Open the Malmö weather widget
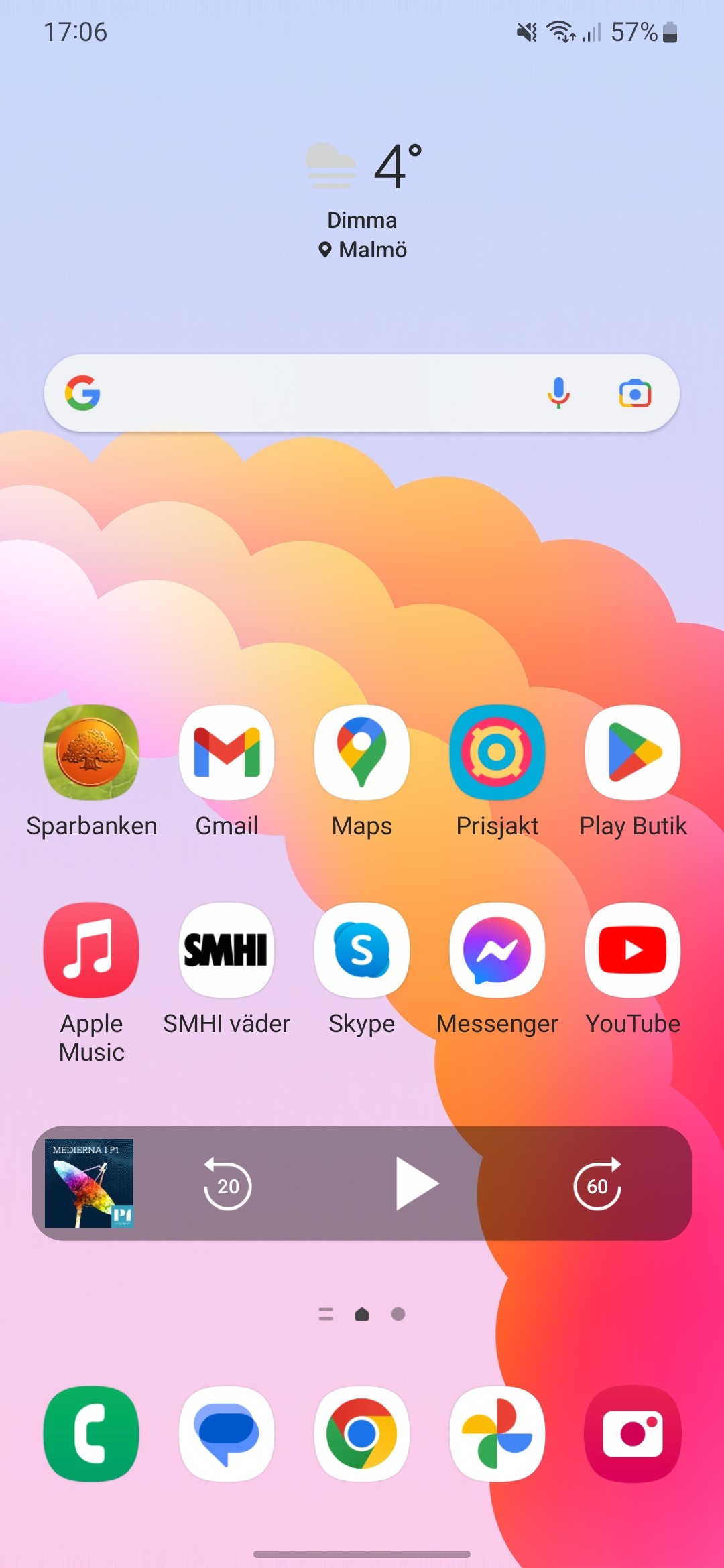This screenshot has height=1568, width=724. [362, 201]
